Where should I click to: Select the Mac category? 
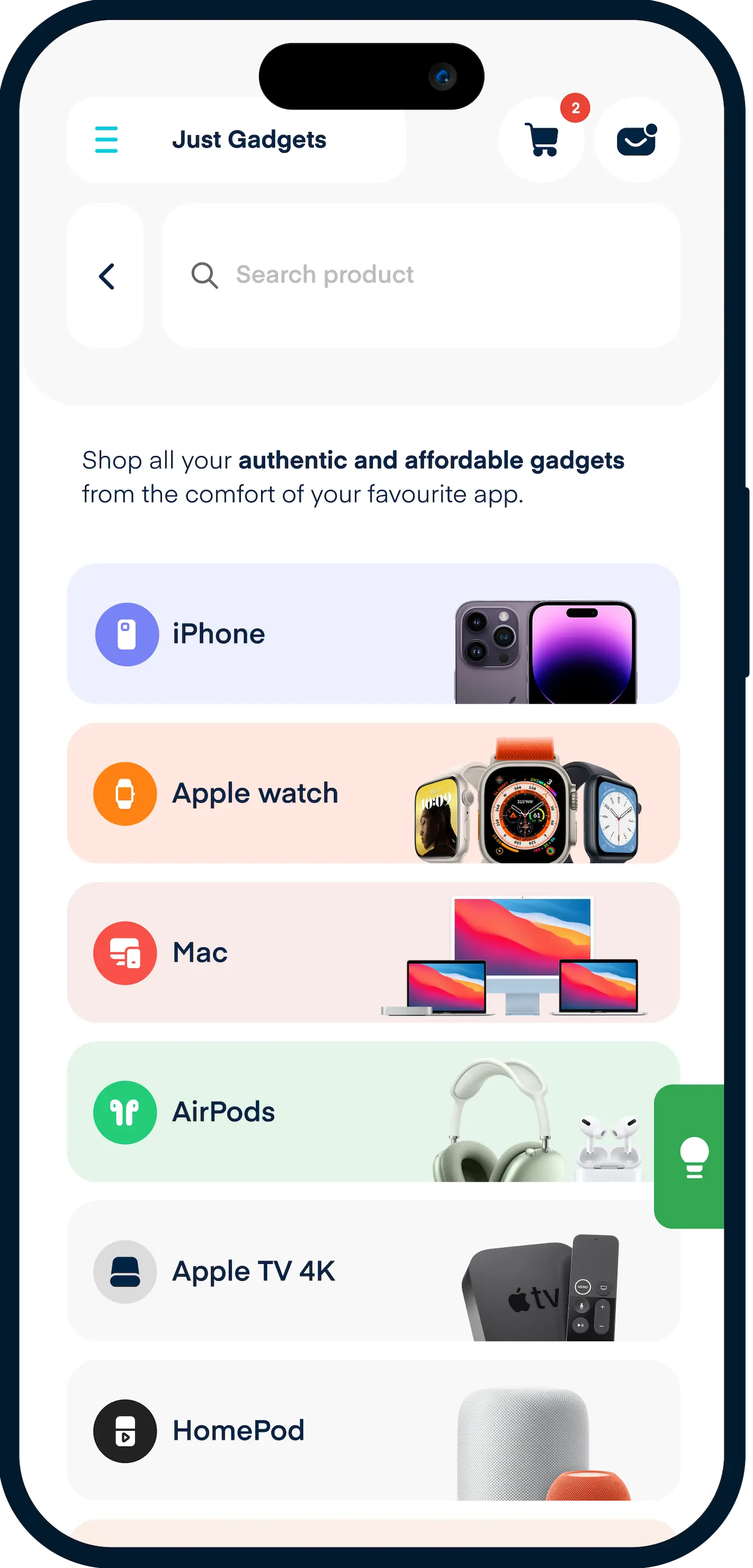click(x=373, y=953)
